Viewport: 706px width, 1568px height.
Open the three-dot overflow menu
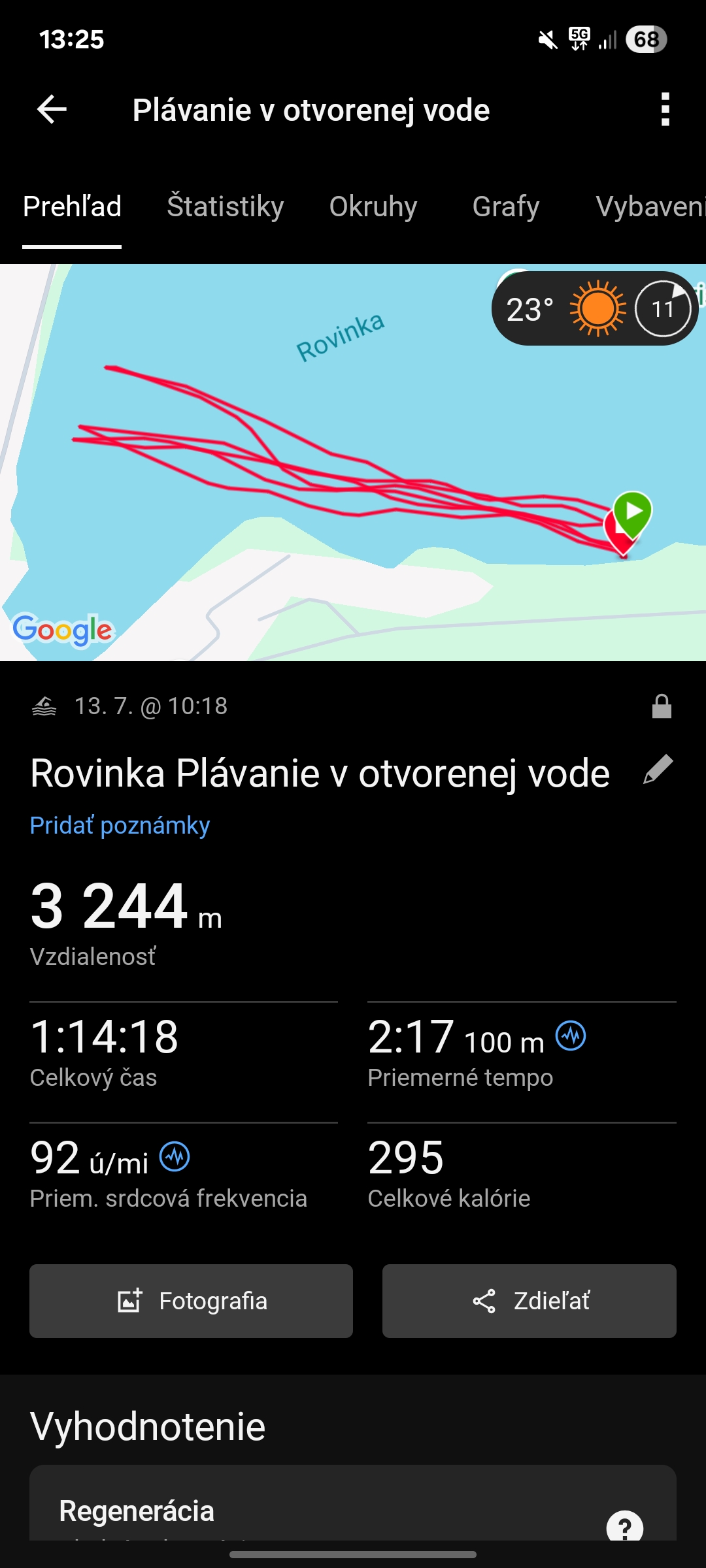pyautogui.click(x=665, y=109)
